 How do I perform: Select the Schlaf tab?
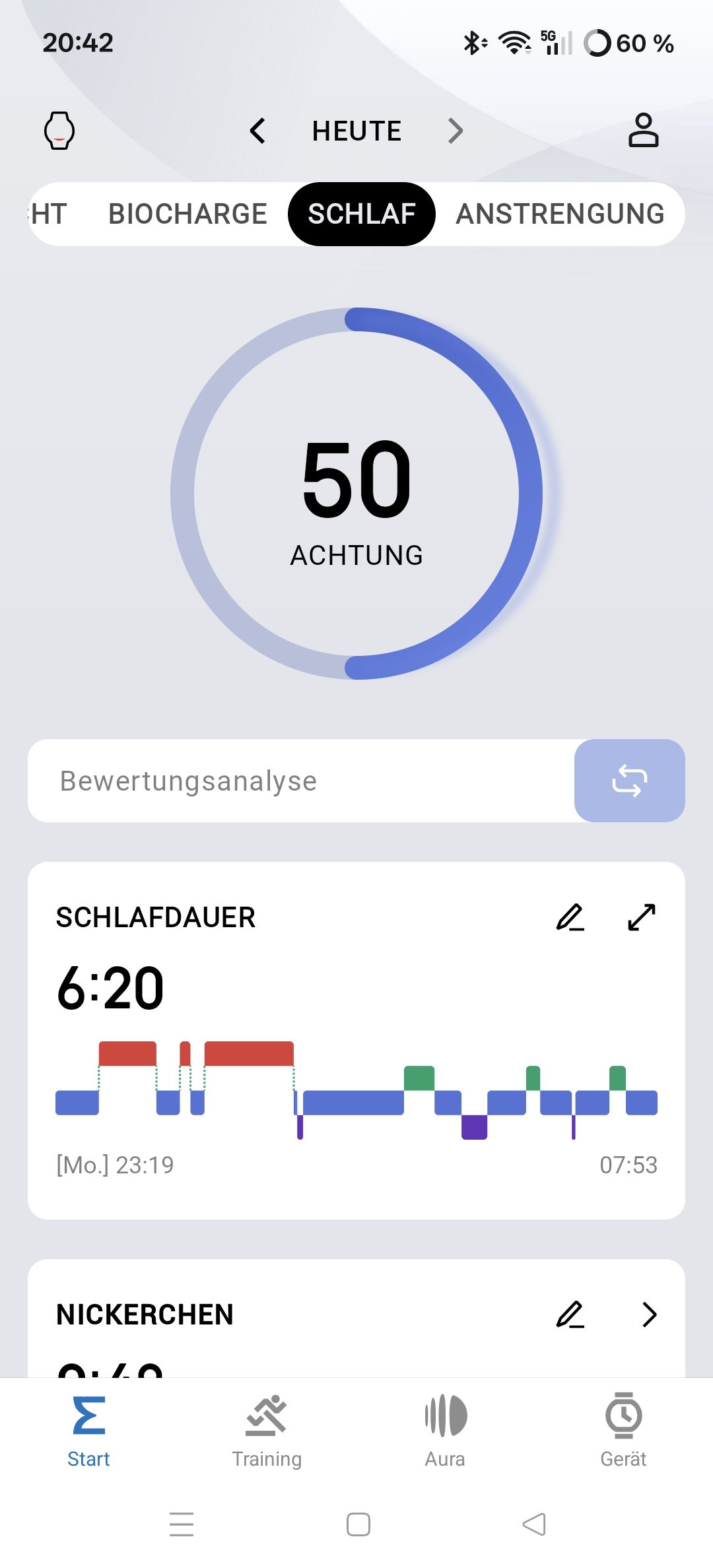(x=362, y=214)
